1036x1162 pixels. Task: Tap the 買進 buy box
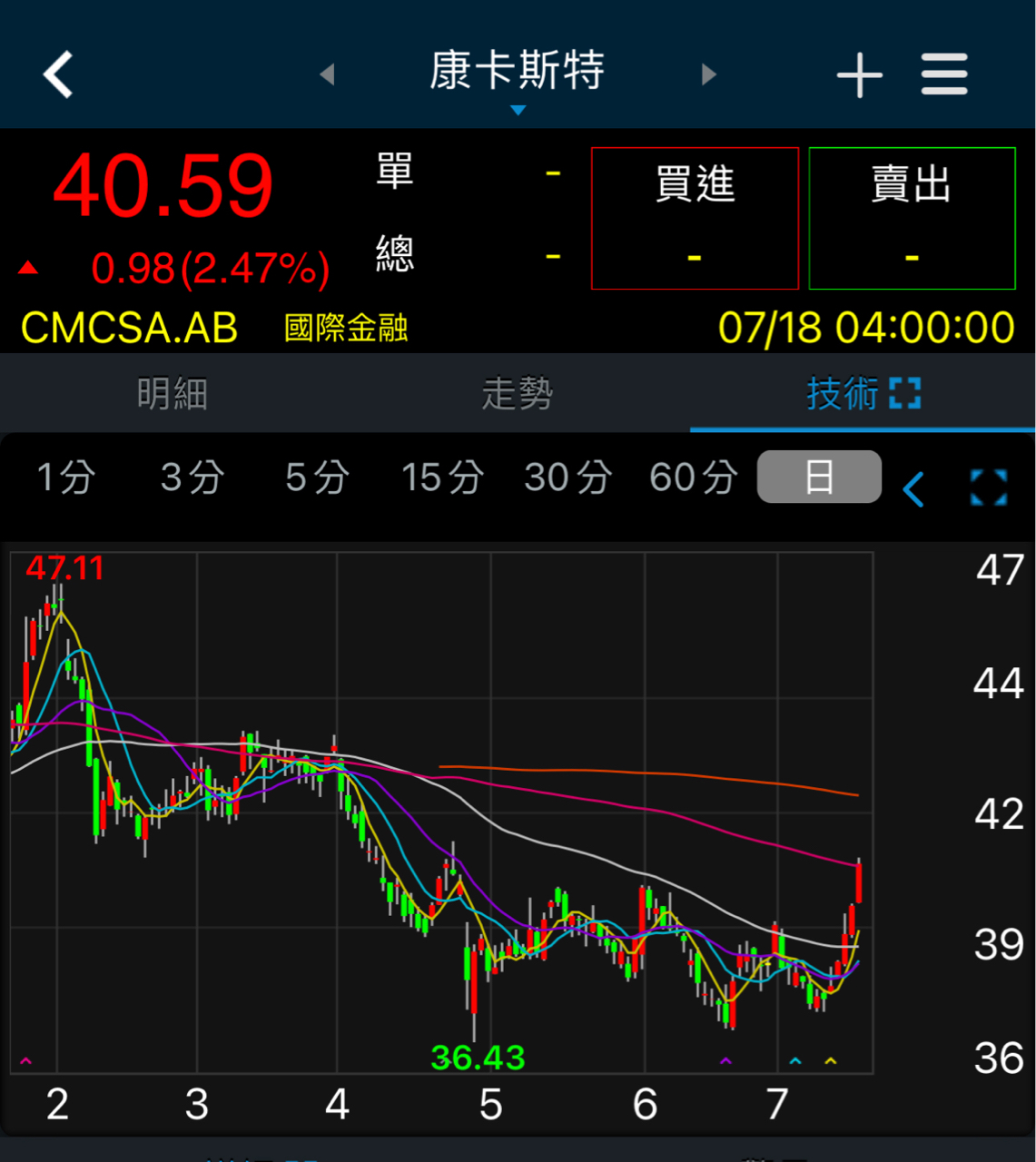695,219
